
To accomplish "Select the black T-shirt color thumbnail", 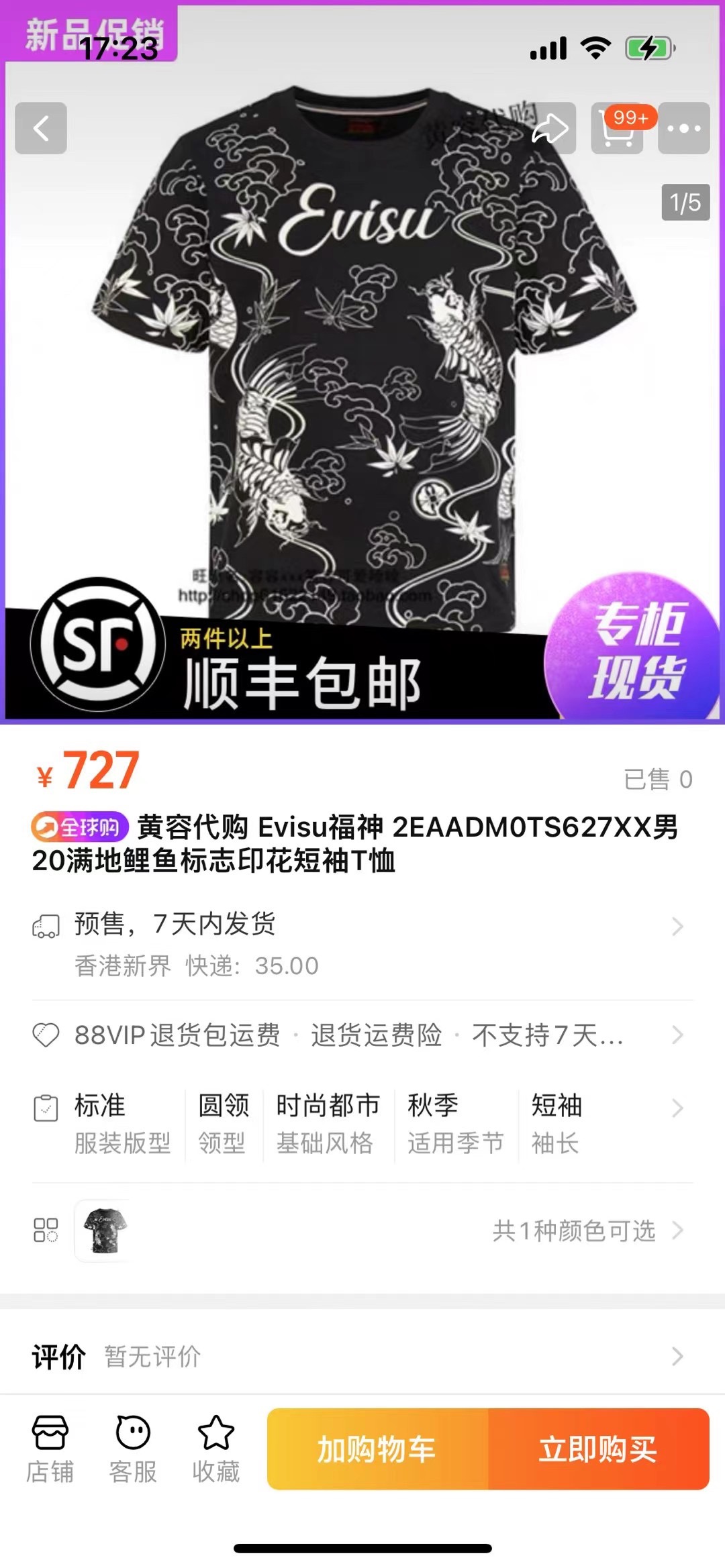I will coord(105,1231).
